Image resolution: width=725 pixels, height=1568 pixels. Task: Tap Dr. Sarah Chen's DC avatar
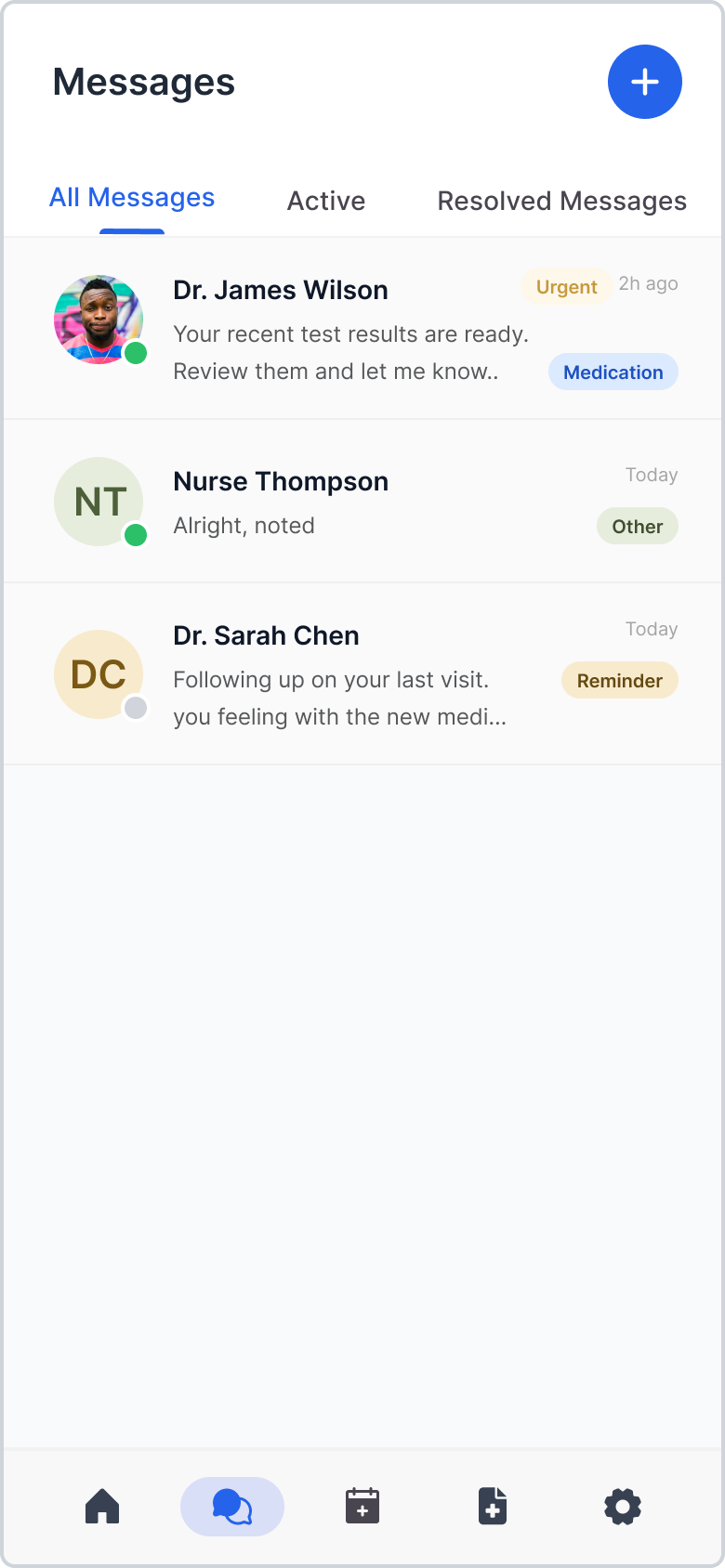click(x=99, y=674)
